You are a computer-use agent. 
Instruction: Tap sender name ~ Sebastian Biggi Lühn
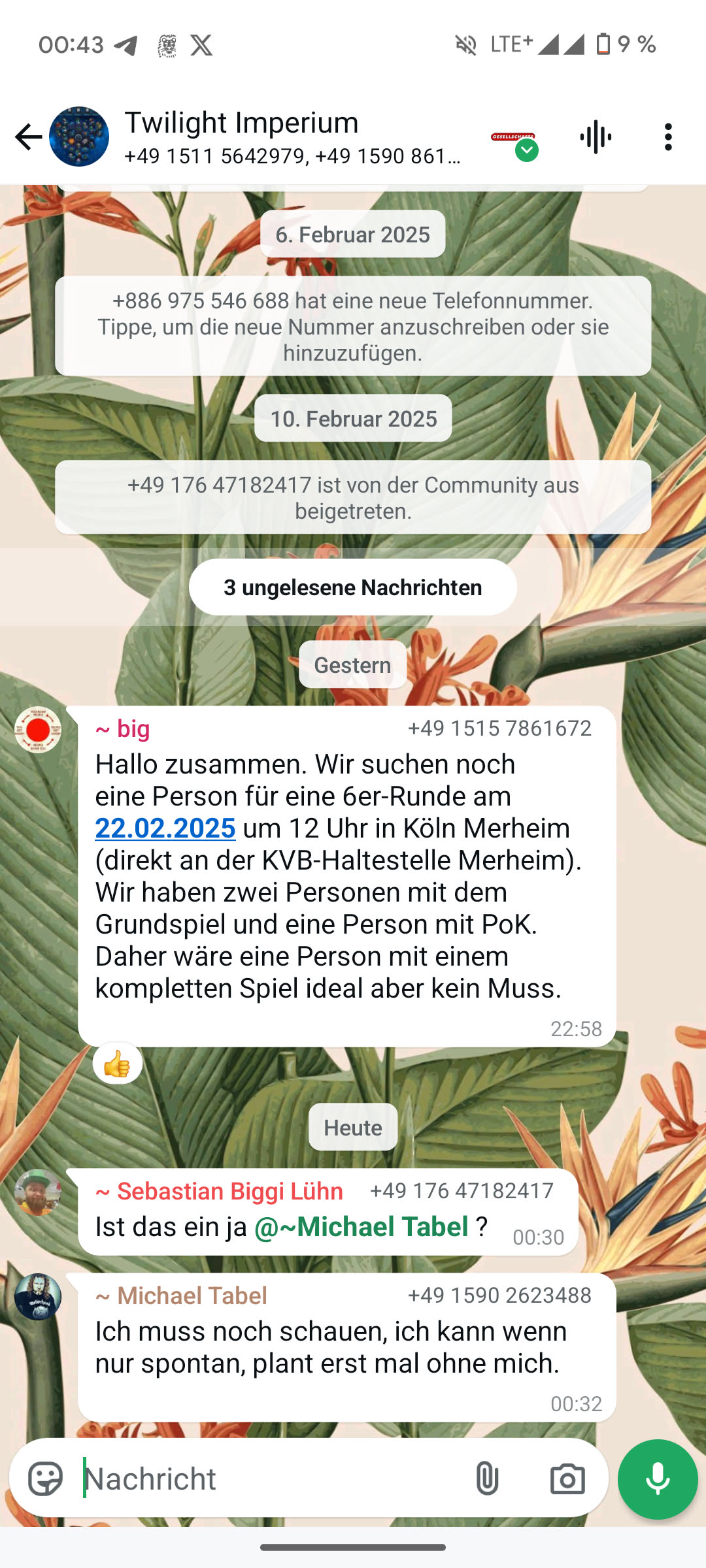(x=220, y=1191)
